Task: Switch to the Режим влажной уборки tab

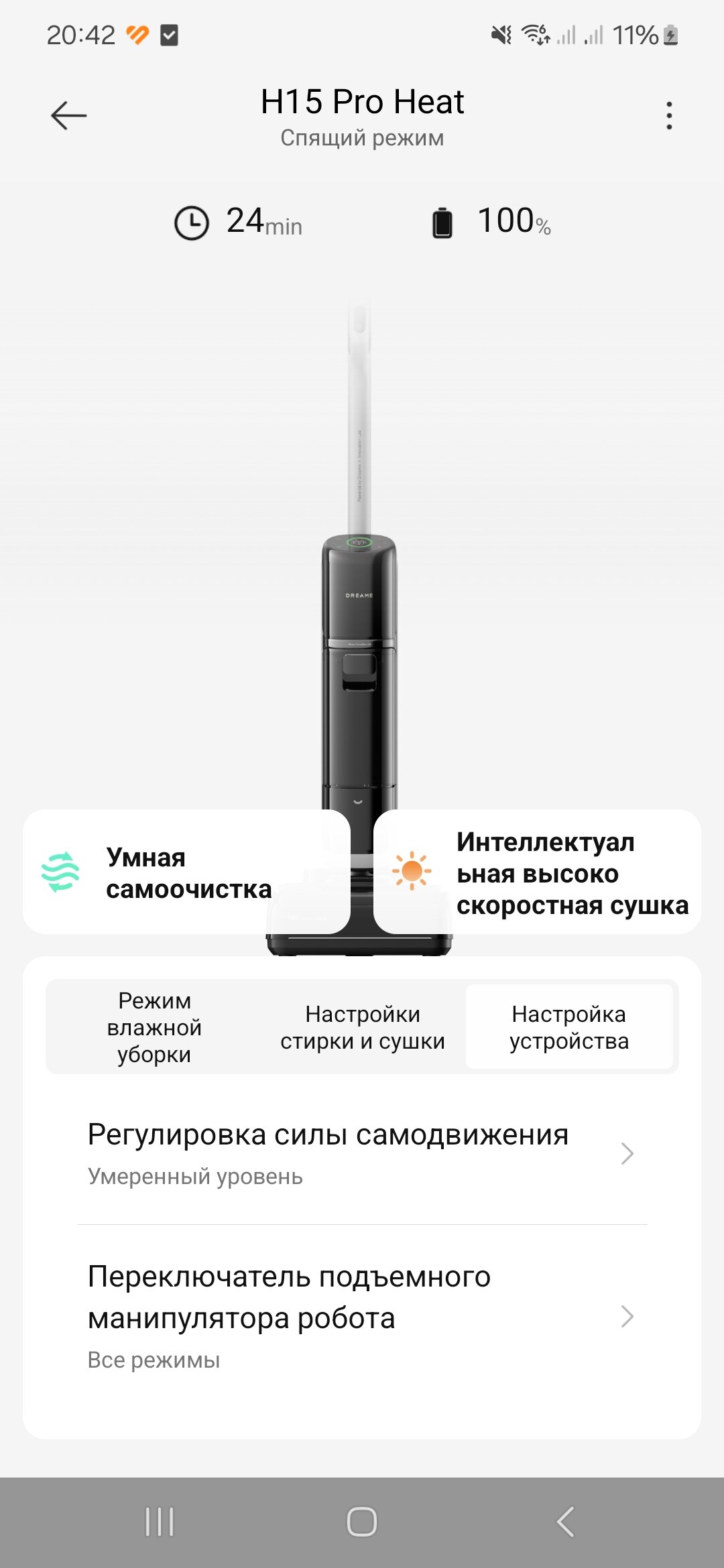Action: (154, 1027)
